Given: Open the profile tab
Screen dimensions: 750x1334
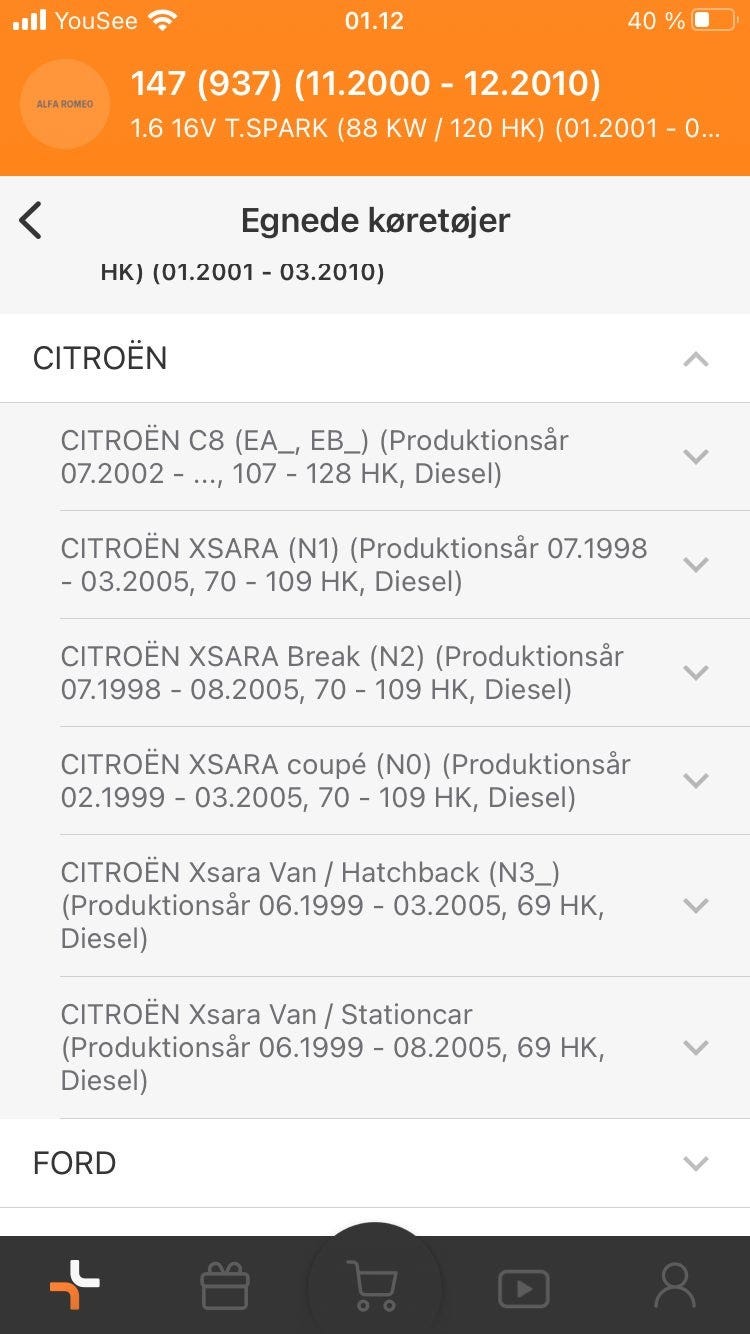Looking at the screenshot, I should pos(674,1286).
